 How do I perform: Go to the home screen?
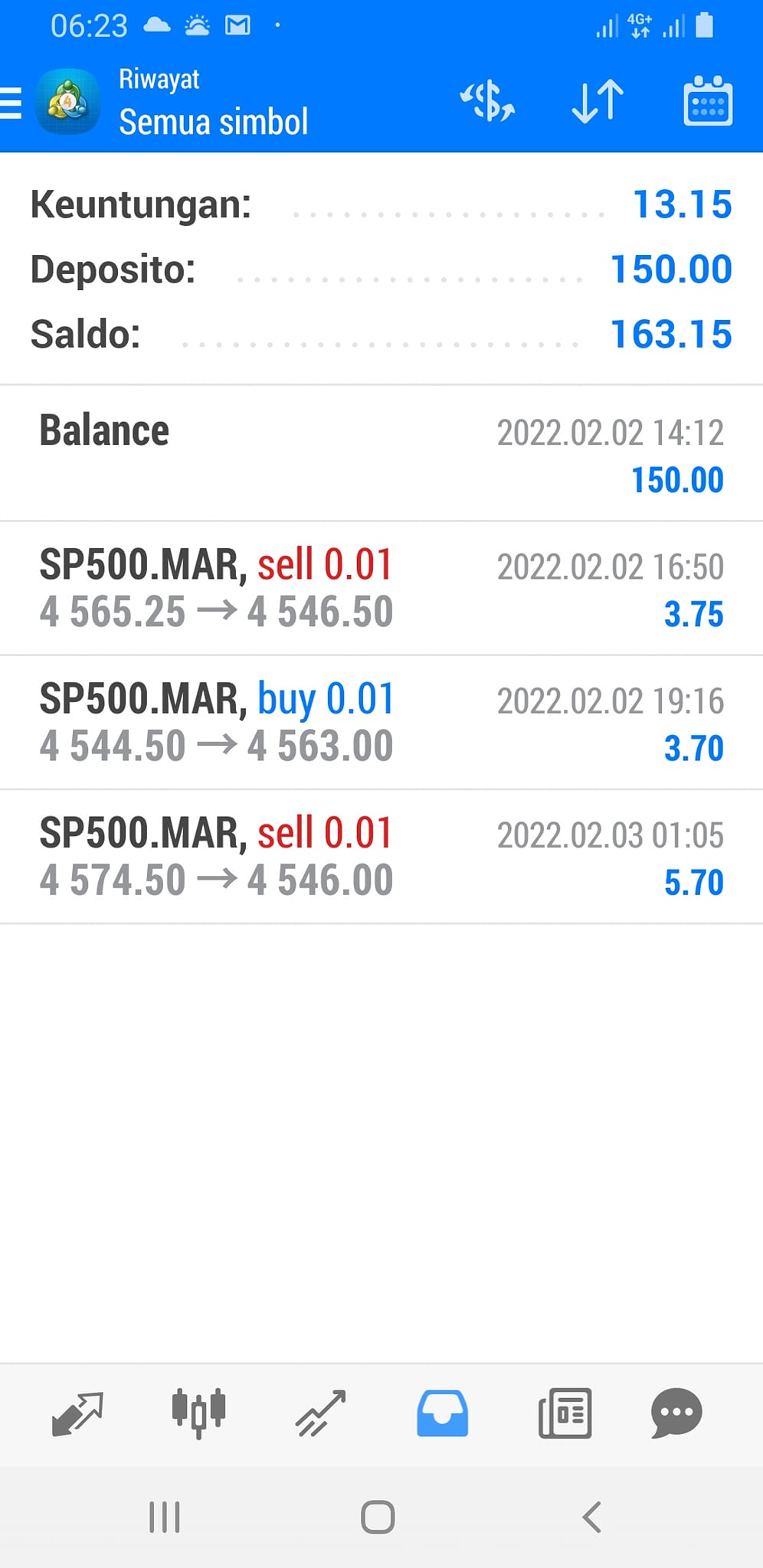tap(378, 1517)
